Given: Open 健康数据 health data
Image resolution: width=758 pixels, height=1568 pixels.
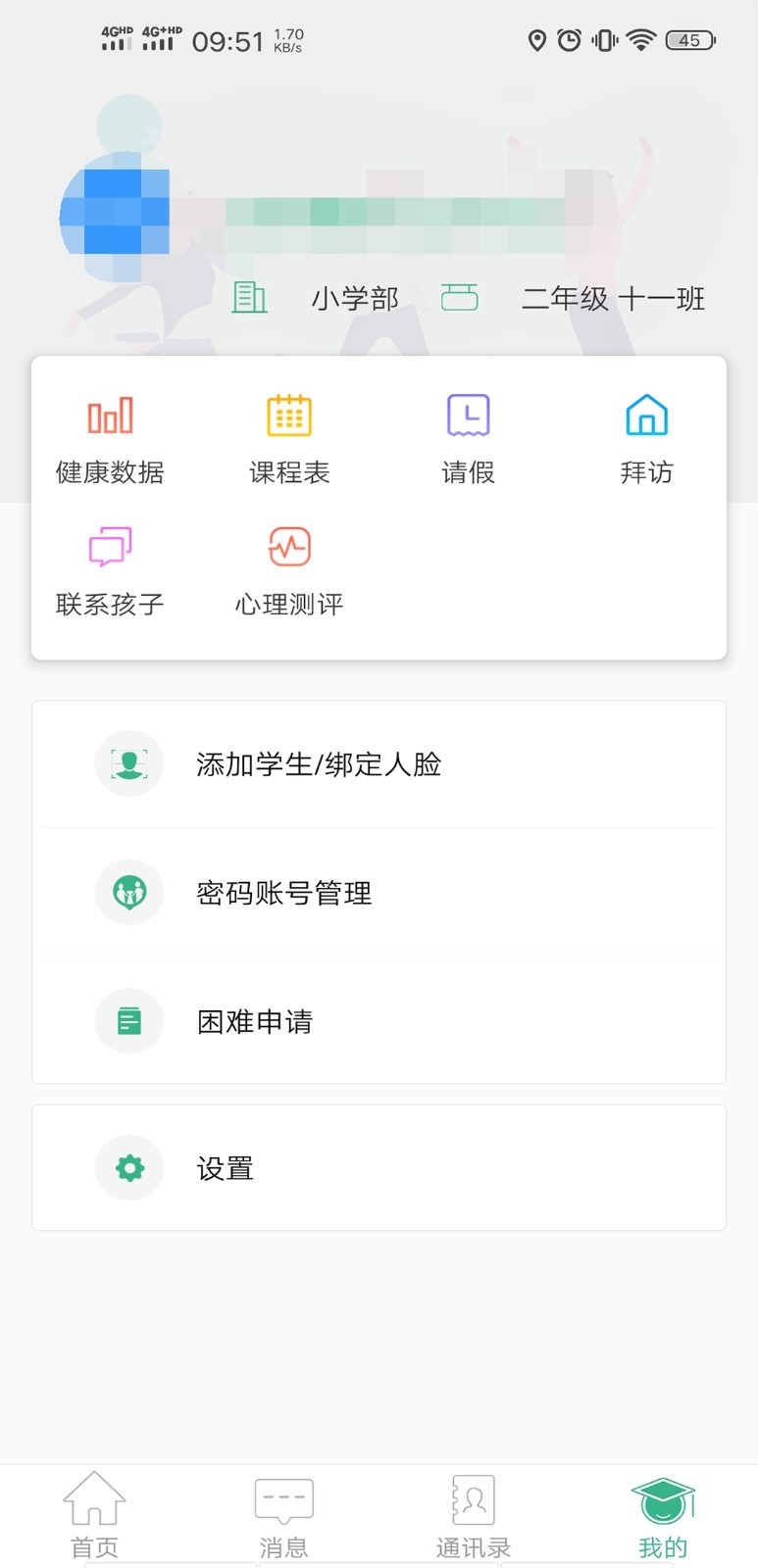Looking at the screenshot, I should (110, 439).
